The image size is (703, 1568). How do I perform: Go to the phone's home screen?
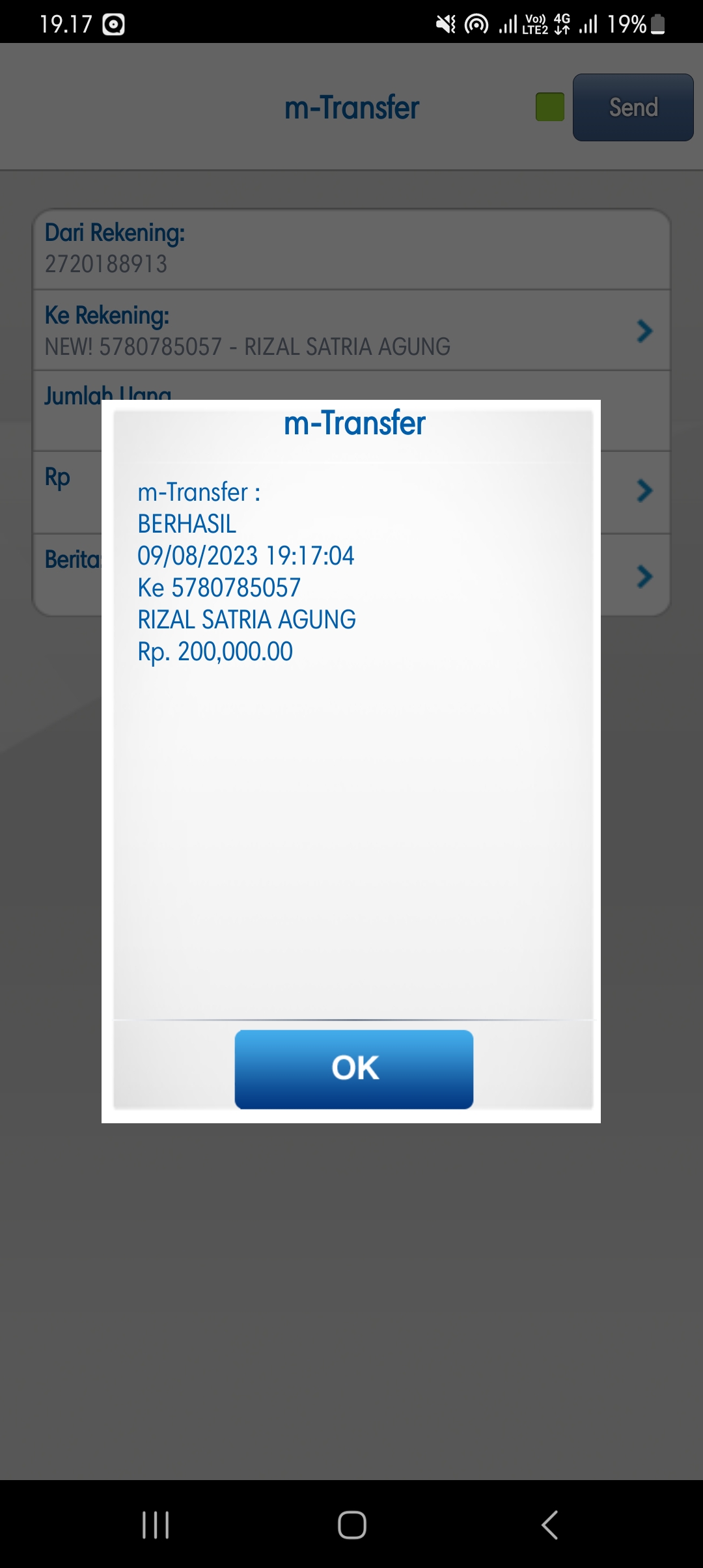tap(351, 1524)
